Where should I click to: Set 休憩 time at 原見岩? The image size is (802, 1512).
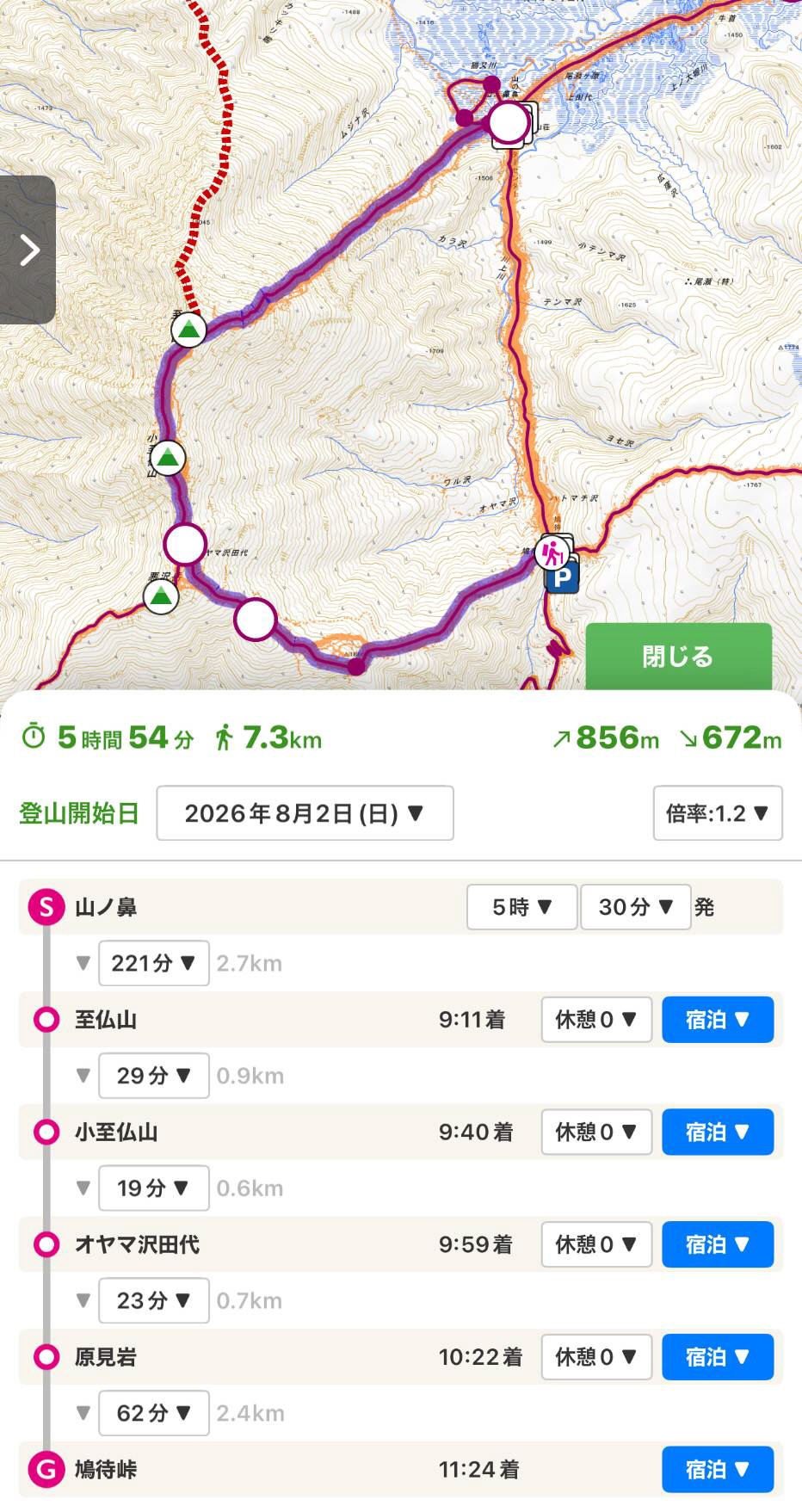tap(595, 1357)
